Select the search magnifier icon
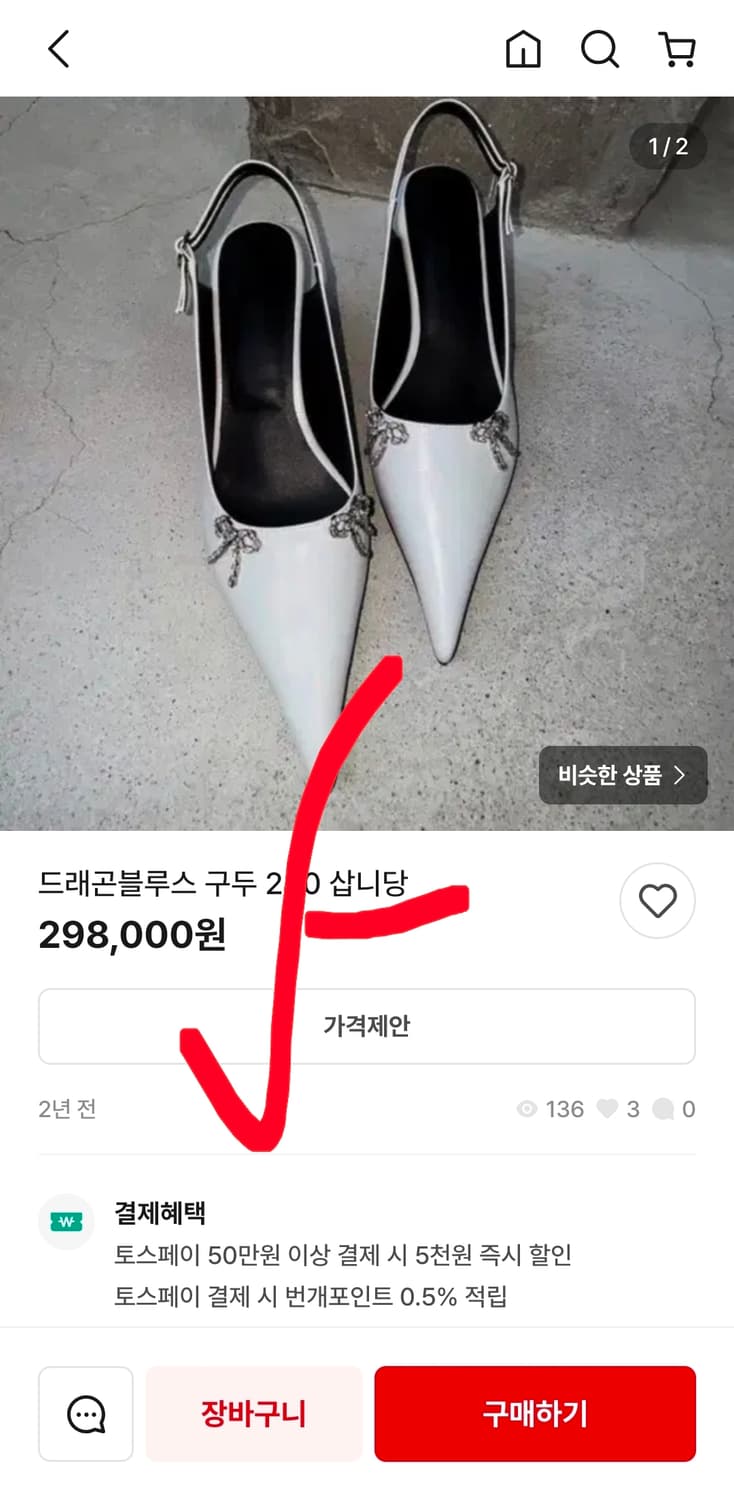Screen dimensions: 734x1500 pos(599,47)
